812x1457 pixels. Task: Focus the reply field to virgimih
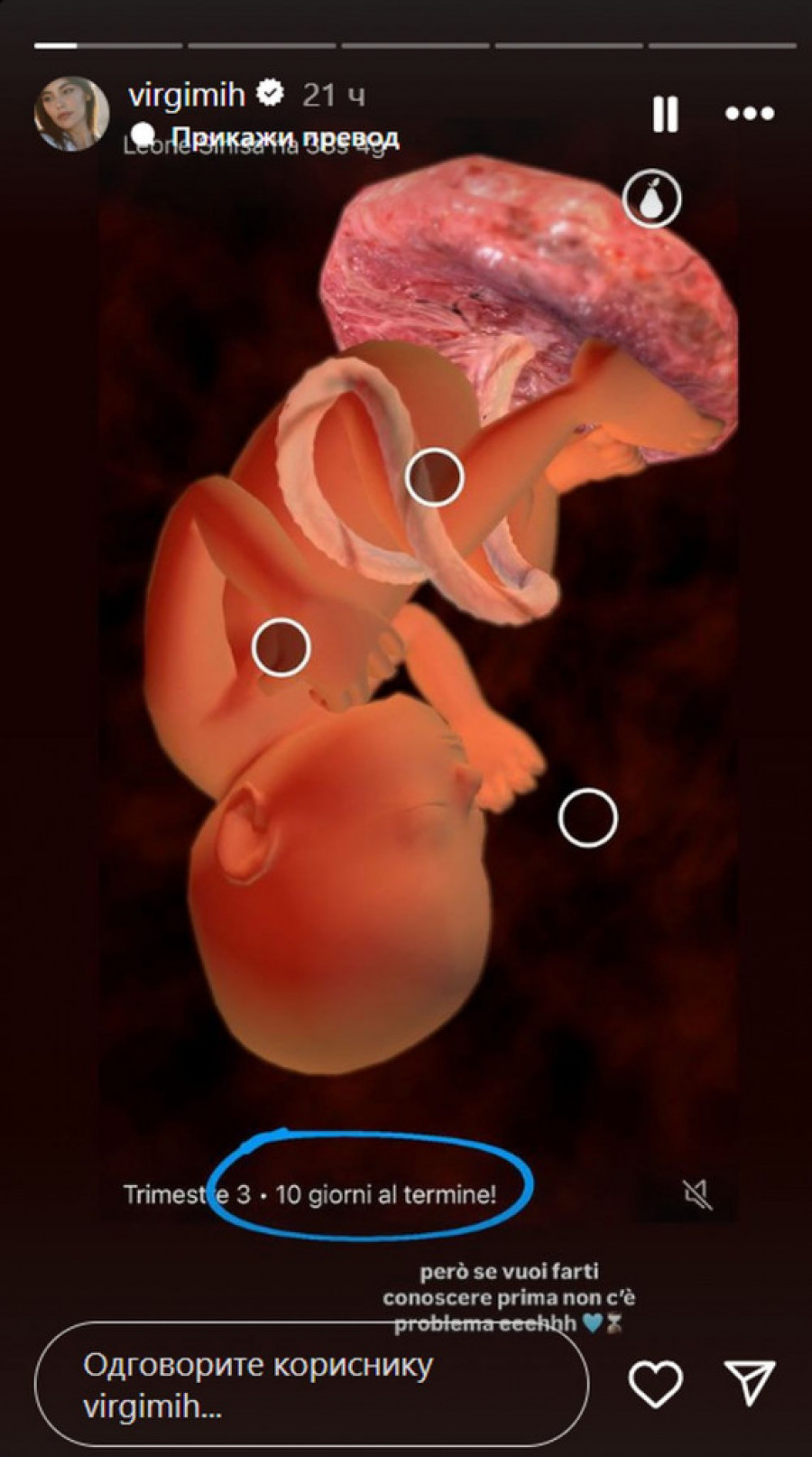tap(310, 1384)
